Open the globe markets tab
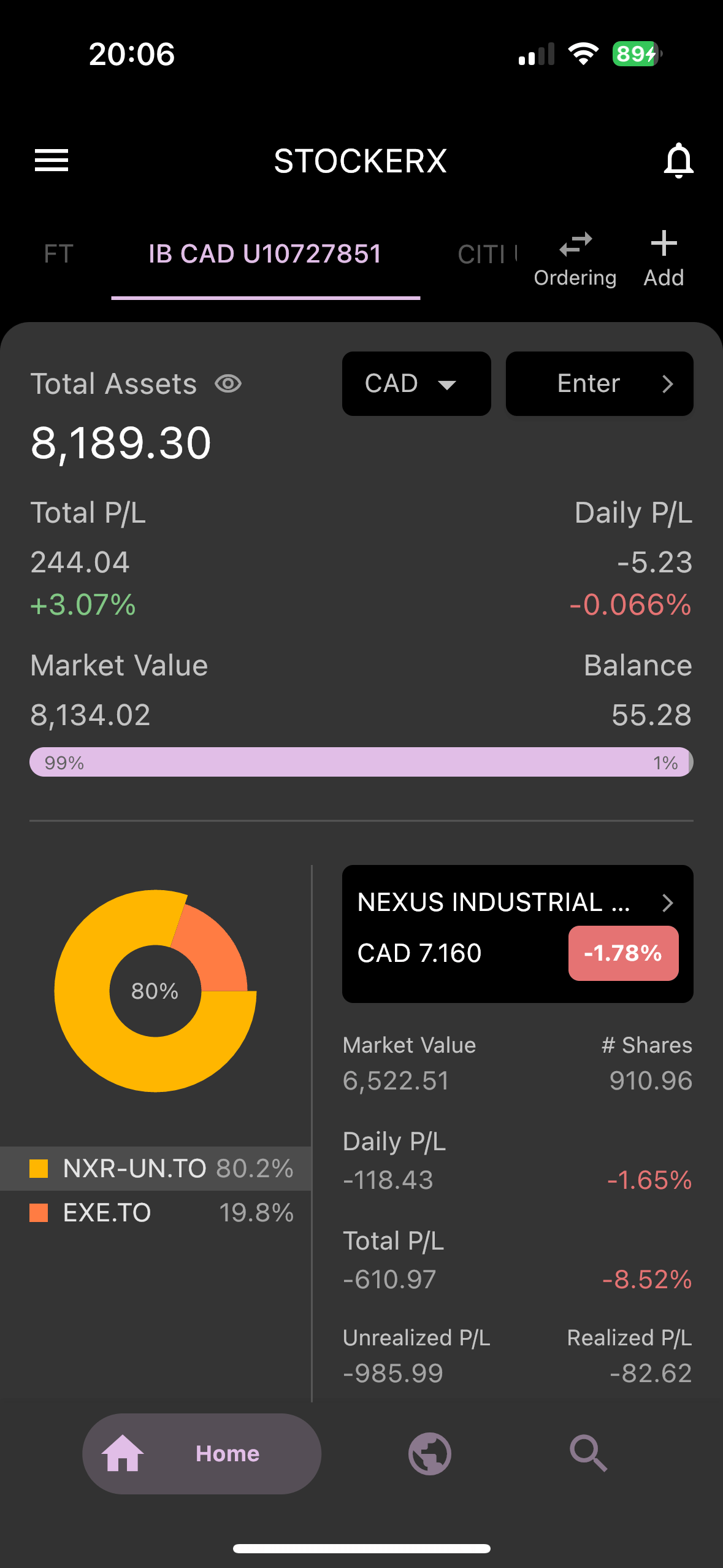The height and width of the screenshot is (1568, 723). click(430, 1454)
